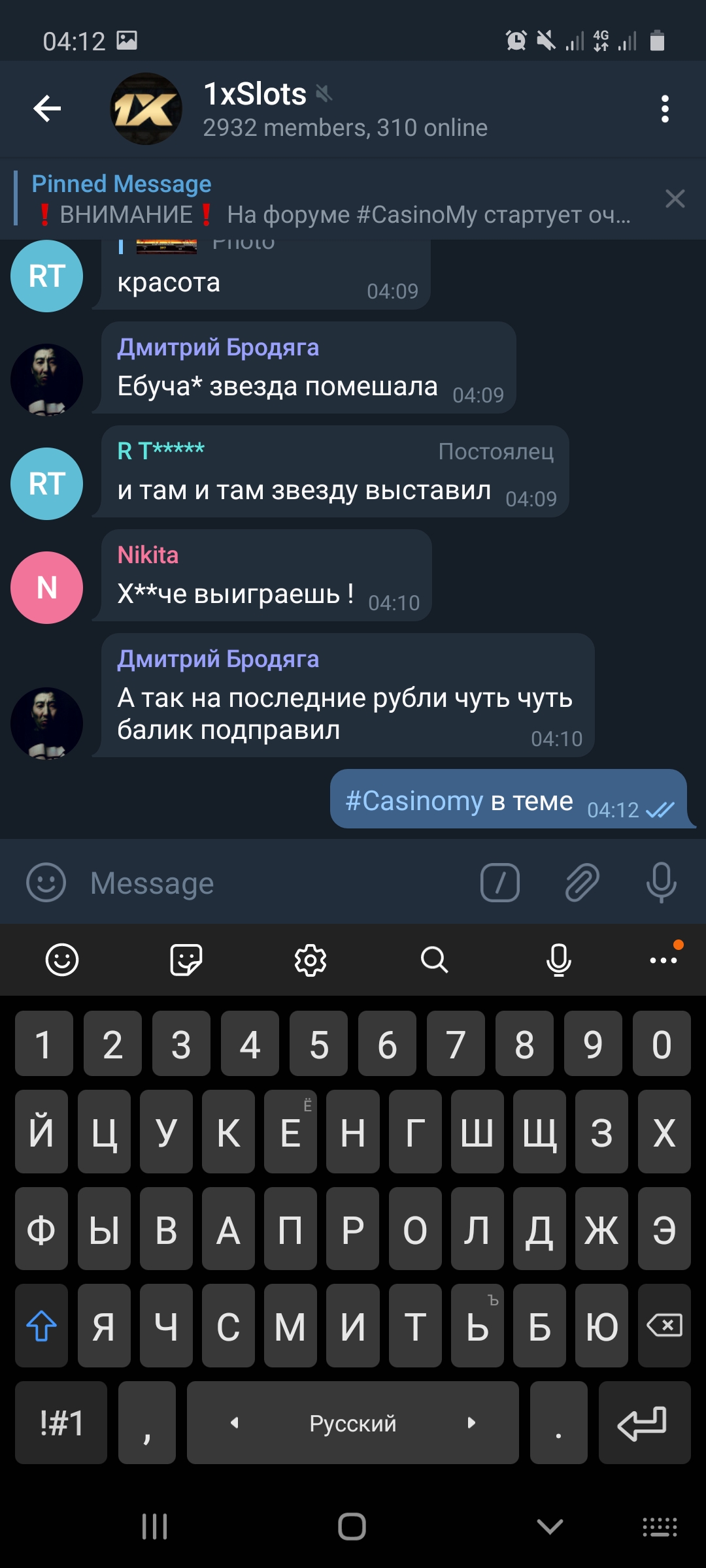Go back from the 1xSlots chat

(x=47, y=108)
